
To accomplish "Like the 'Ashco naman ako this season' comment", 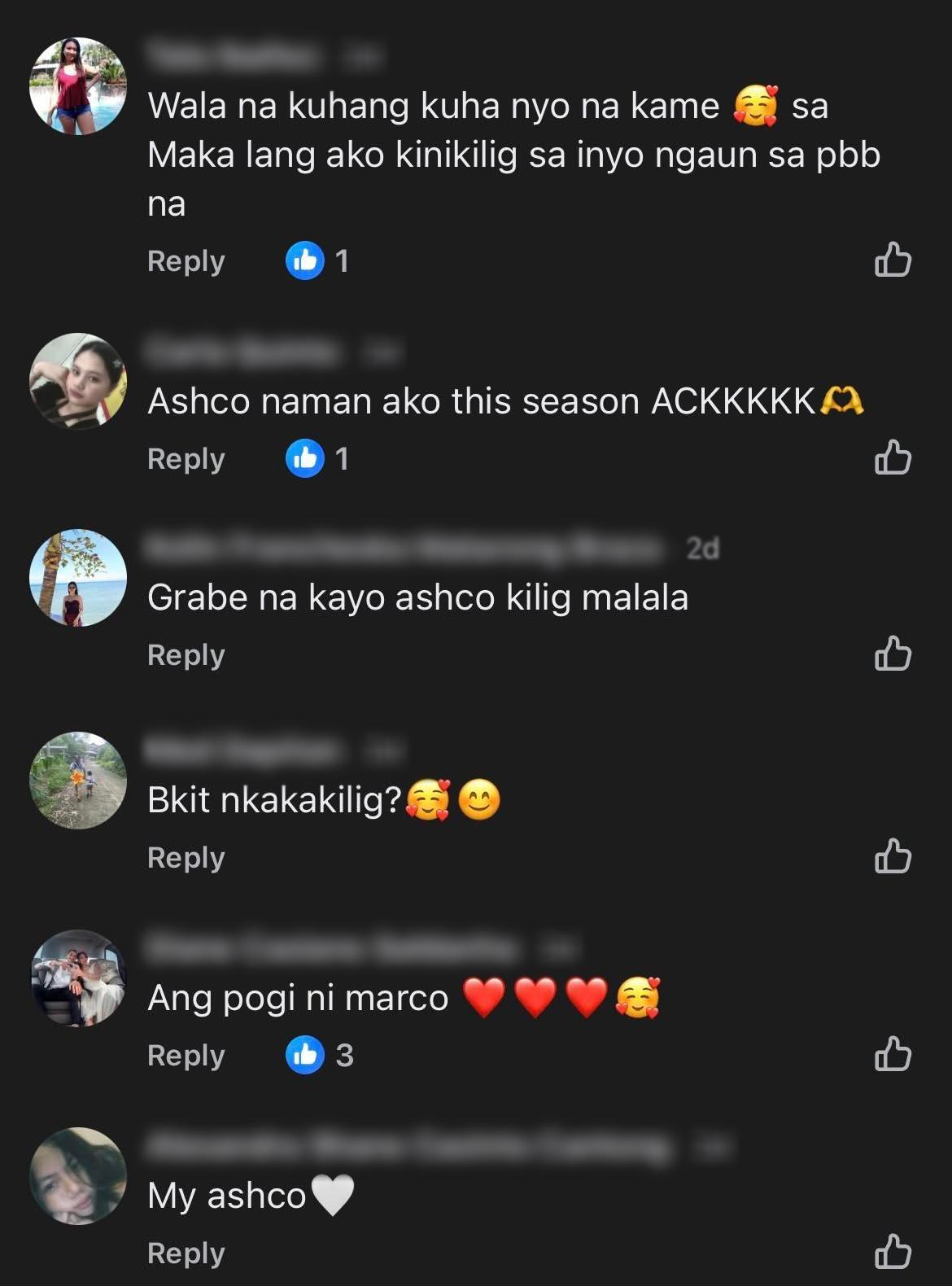I will pos(892,458).
